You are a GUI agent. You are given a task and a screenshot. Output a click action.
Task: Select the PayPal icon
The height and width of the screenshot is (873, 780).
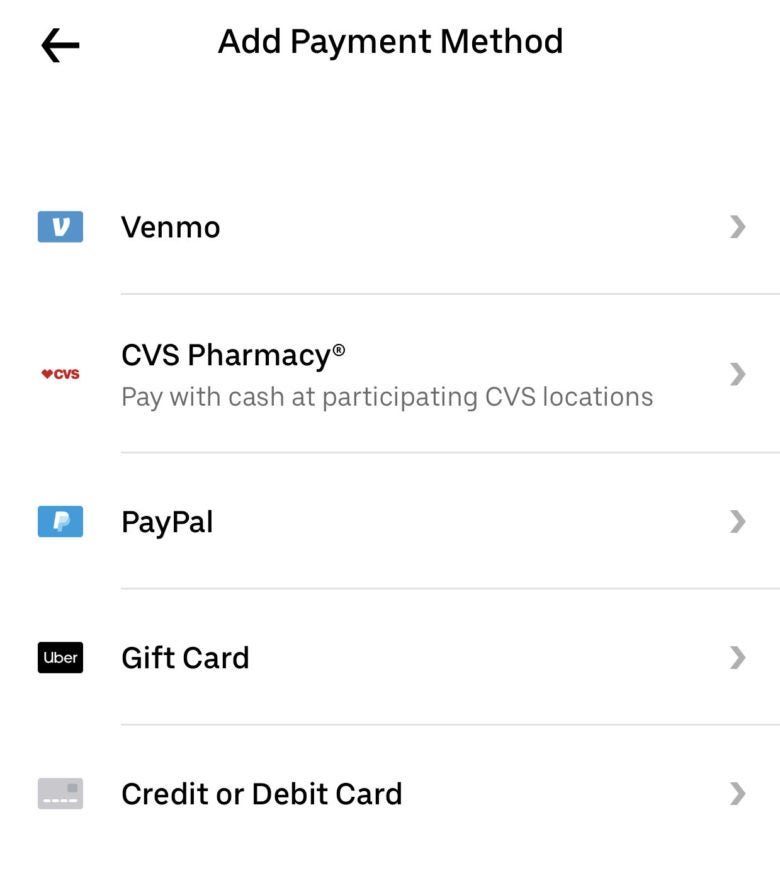click(60, 521)
